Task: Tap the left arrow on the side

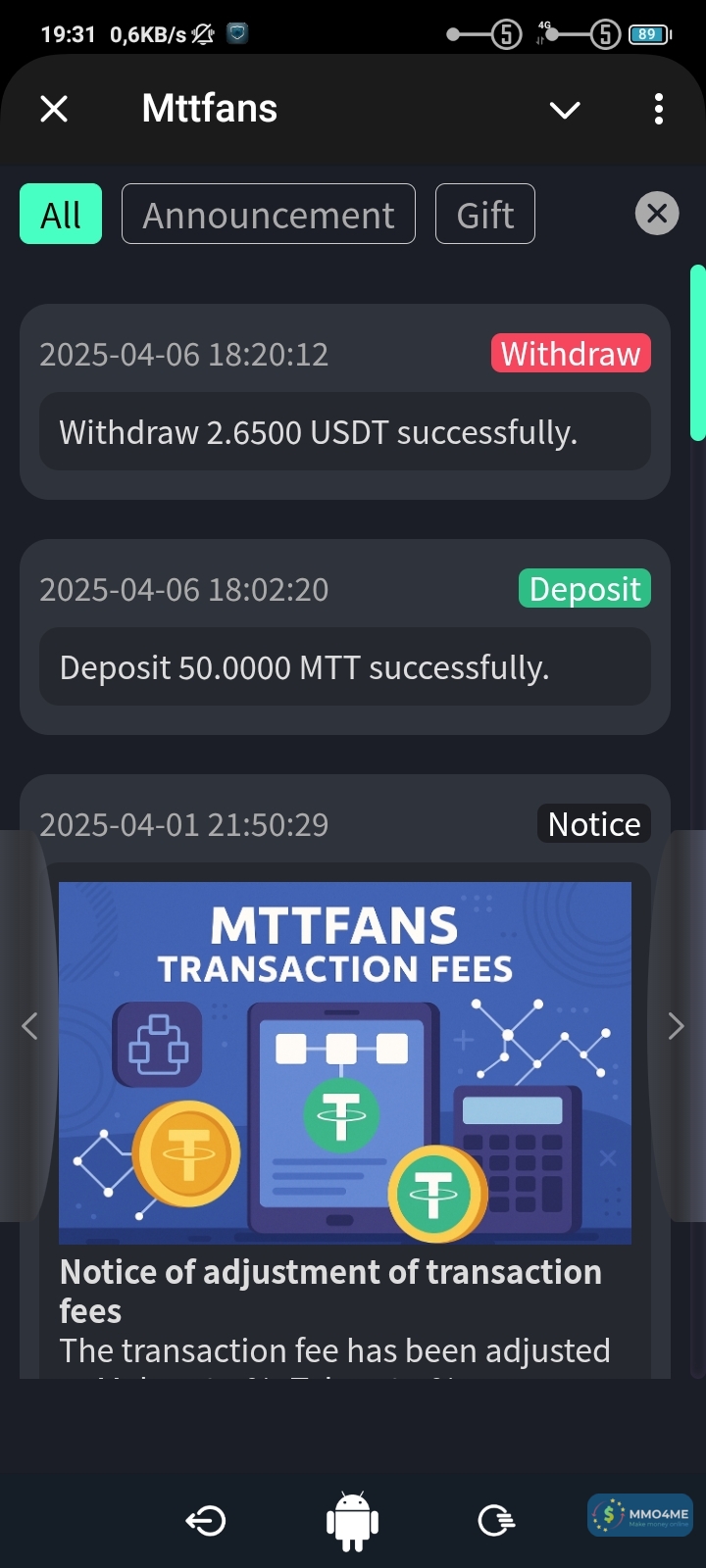Action: [x=29, y=1026]
